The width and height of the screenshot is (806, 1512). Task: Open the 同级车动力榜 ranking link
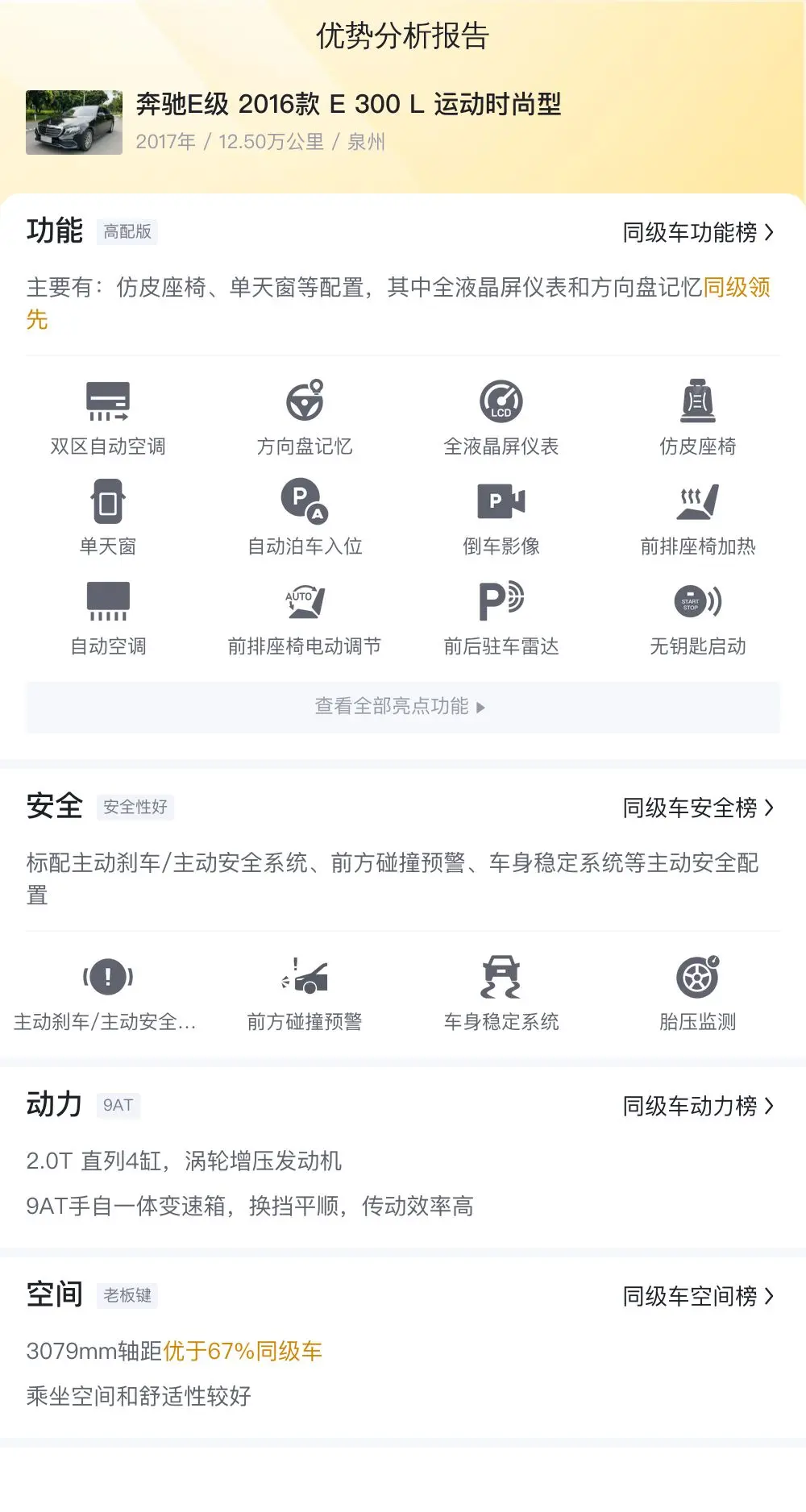click(698, 1106)
